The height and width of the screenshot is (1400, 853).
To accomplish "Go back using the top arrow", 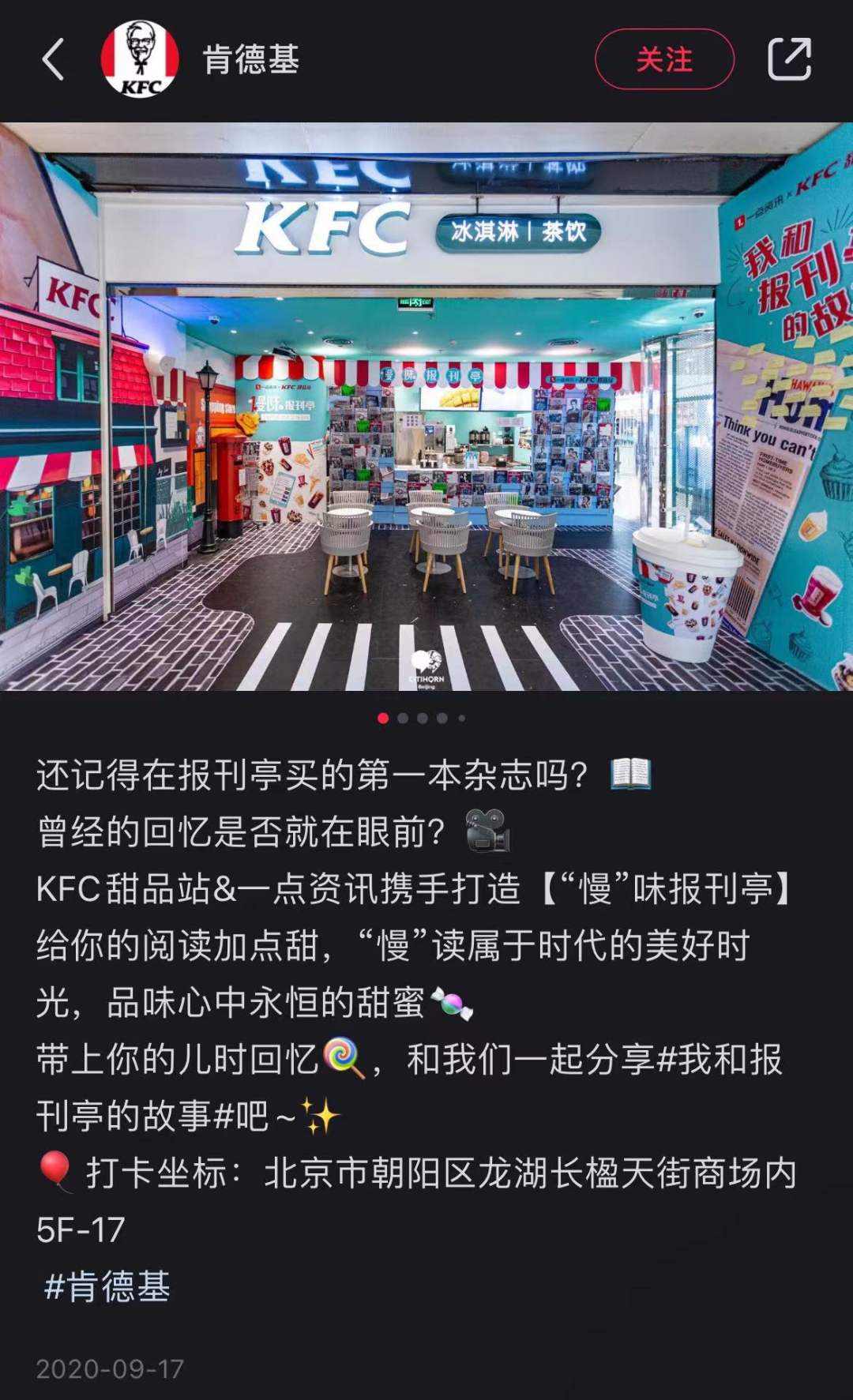I will (x=54, y=60).
